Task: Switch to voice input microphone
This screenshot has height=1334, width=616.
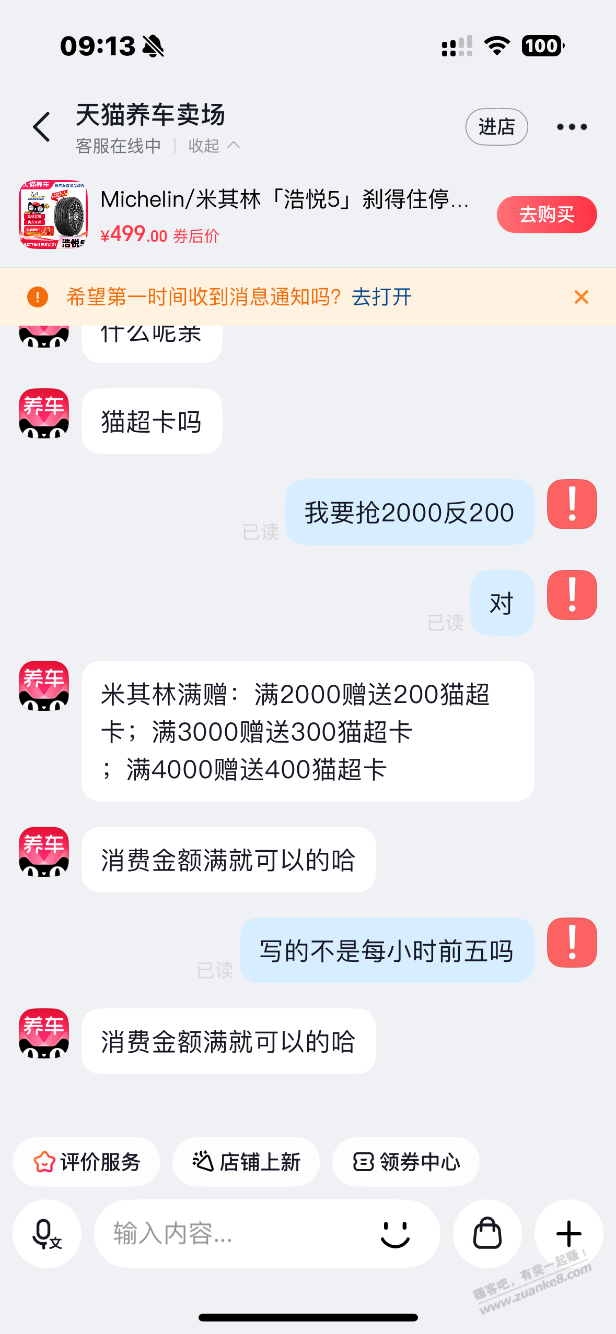Action: coord(46,1234)
